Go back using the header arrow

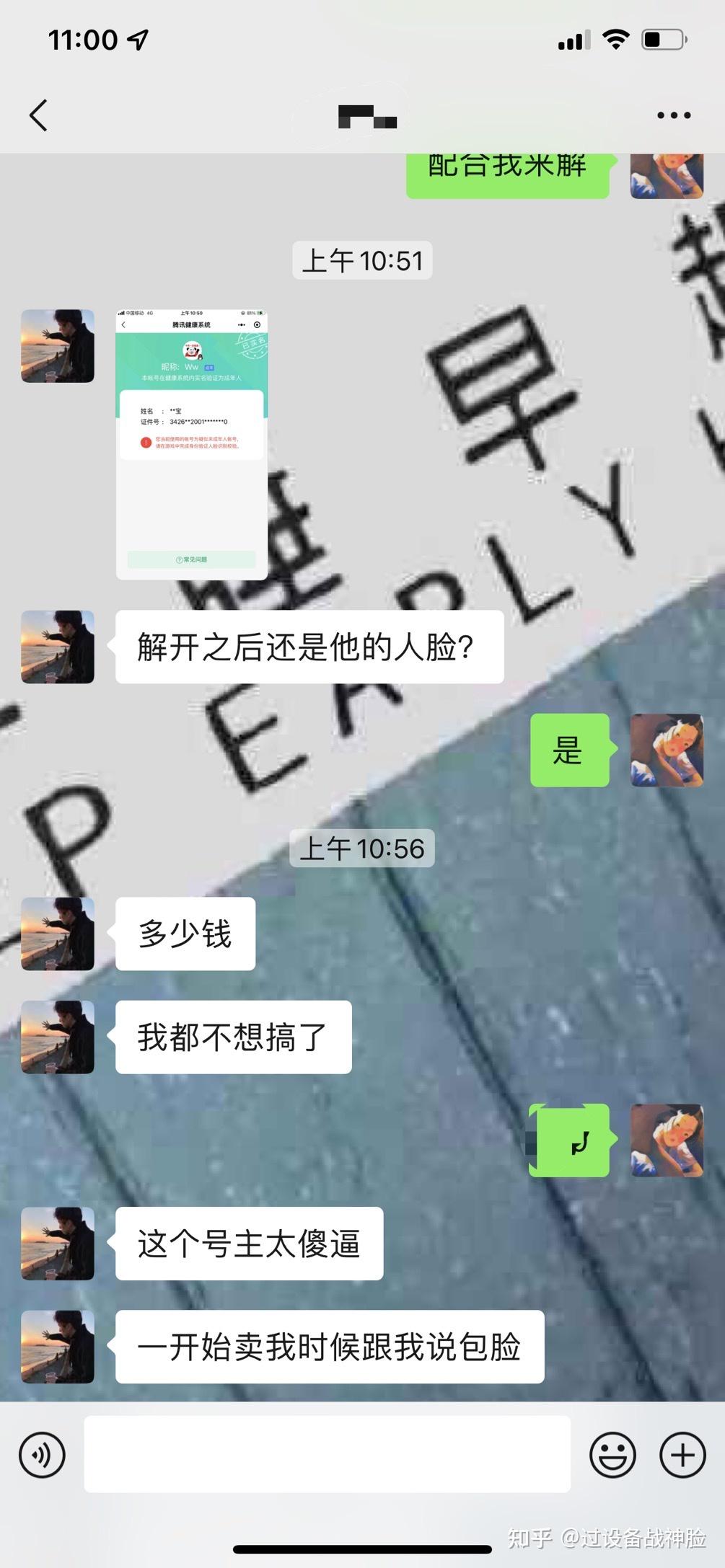pyautogui.click(x=38, y=115)
